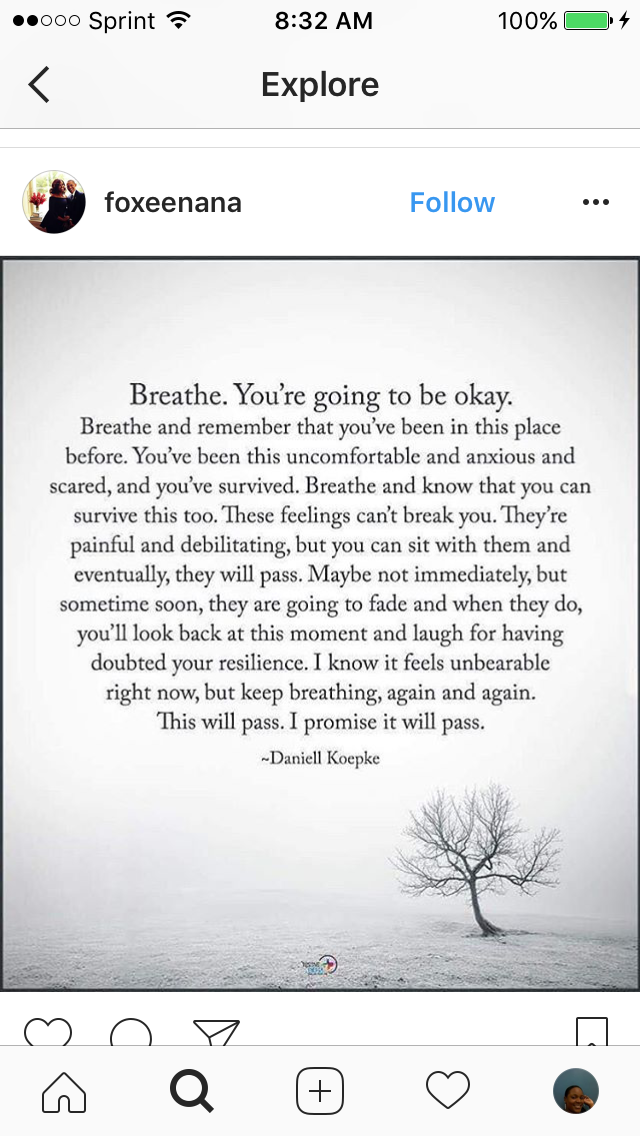Open the Breathe quote image post
This screenshot has height=1136, width=640.
[320, 622]
